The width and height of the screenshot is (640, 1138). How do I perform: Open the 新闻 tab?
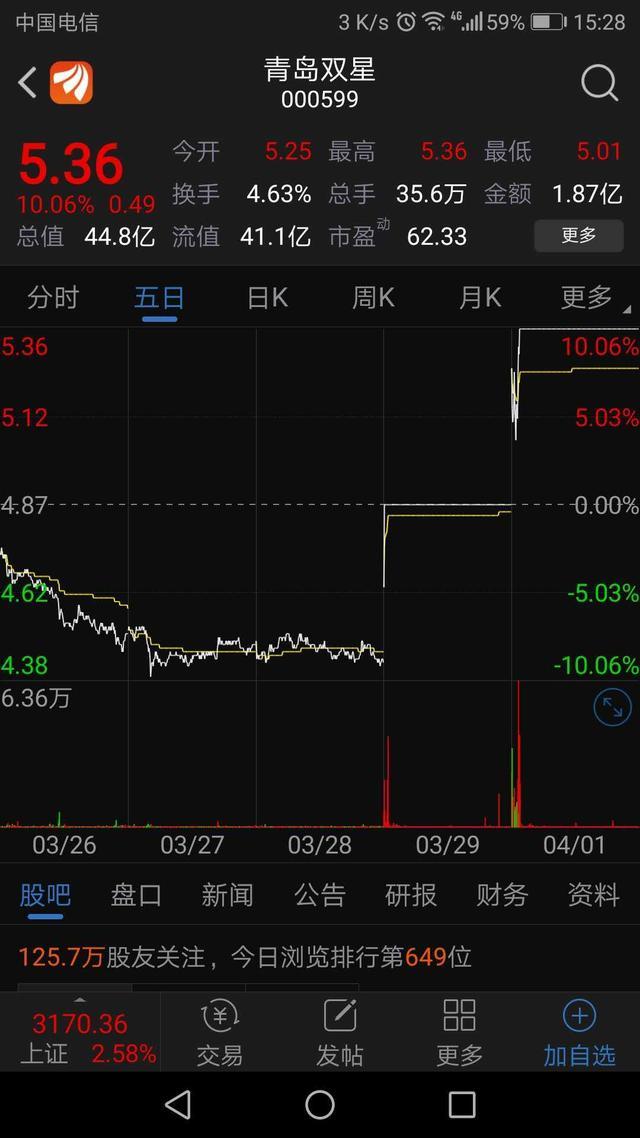pyautogui.click(x=228, y=895)
